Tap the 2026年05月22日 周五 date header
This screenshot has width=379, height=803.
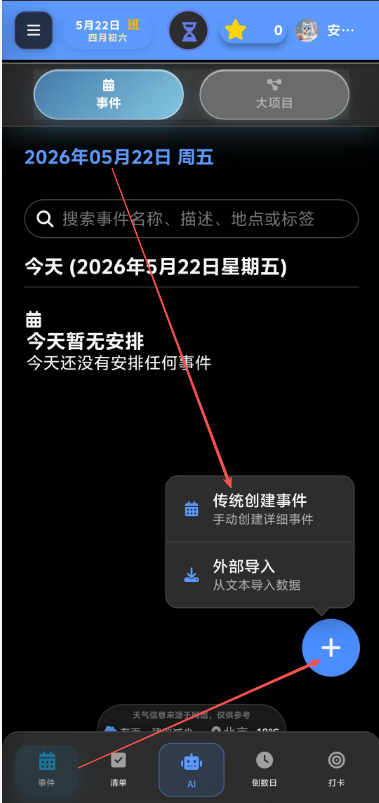(119, 158)
